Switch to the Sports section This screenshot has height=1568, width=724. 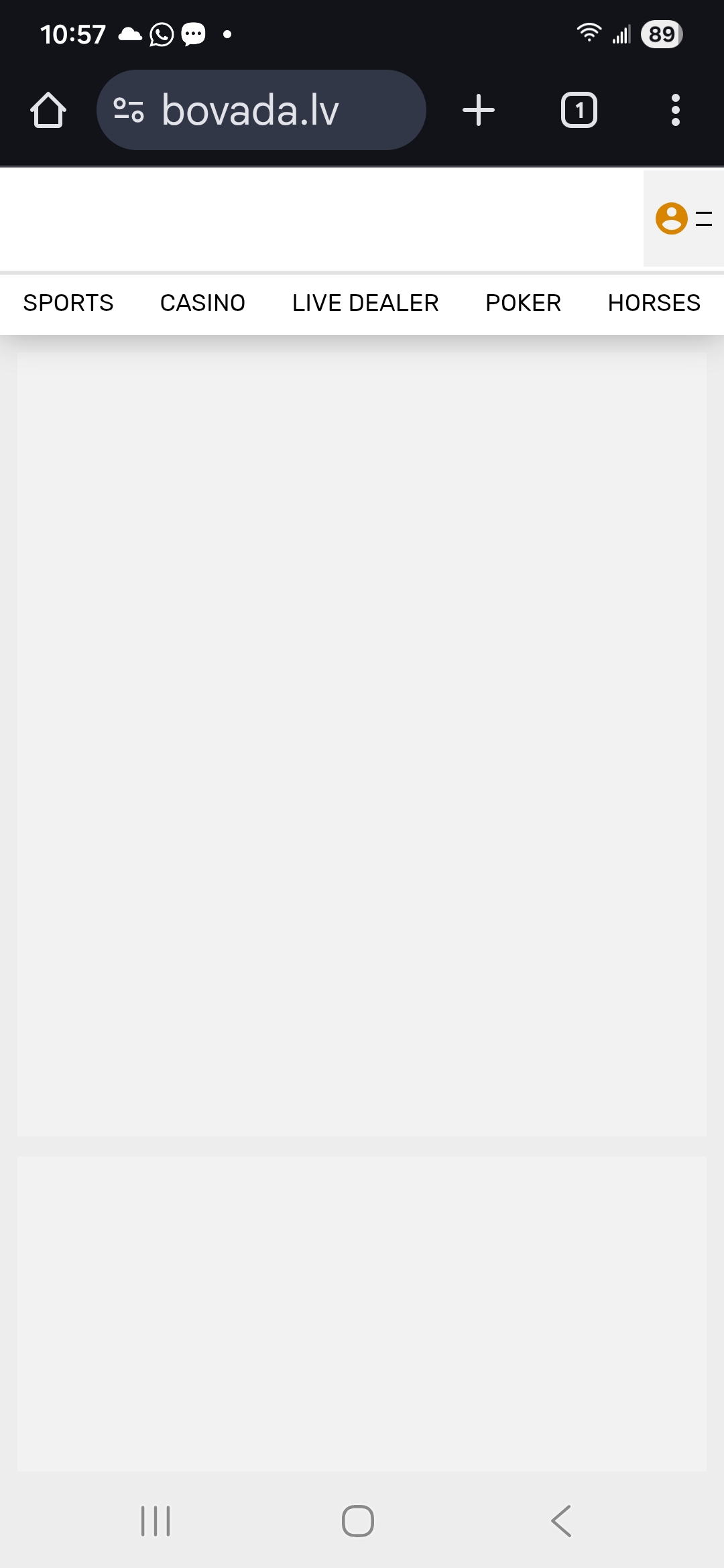[x=68, y=303]
